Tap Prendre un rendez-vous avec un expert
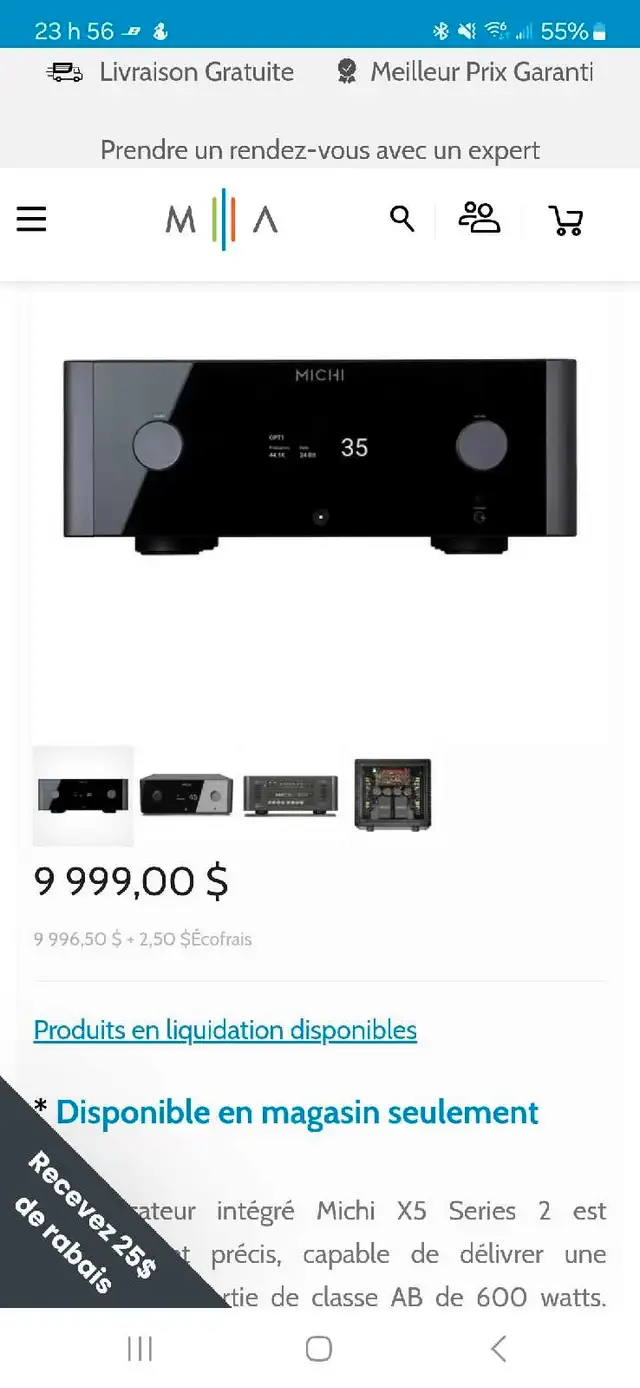This screenshot has height=1388, width=640. click(320, 150)
